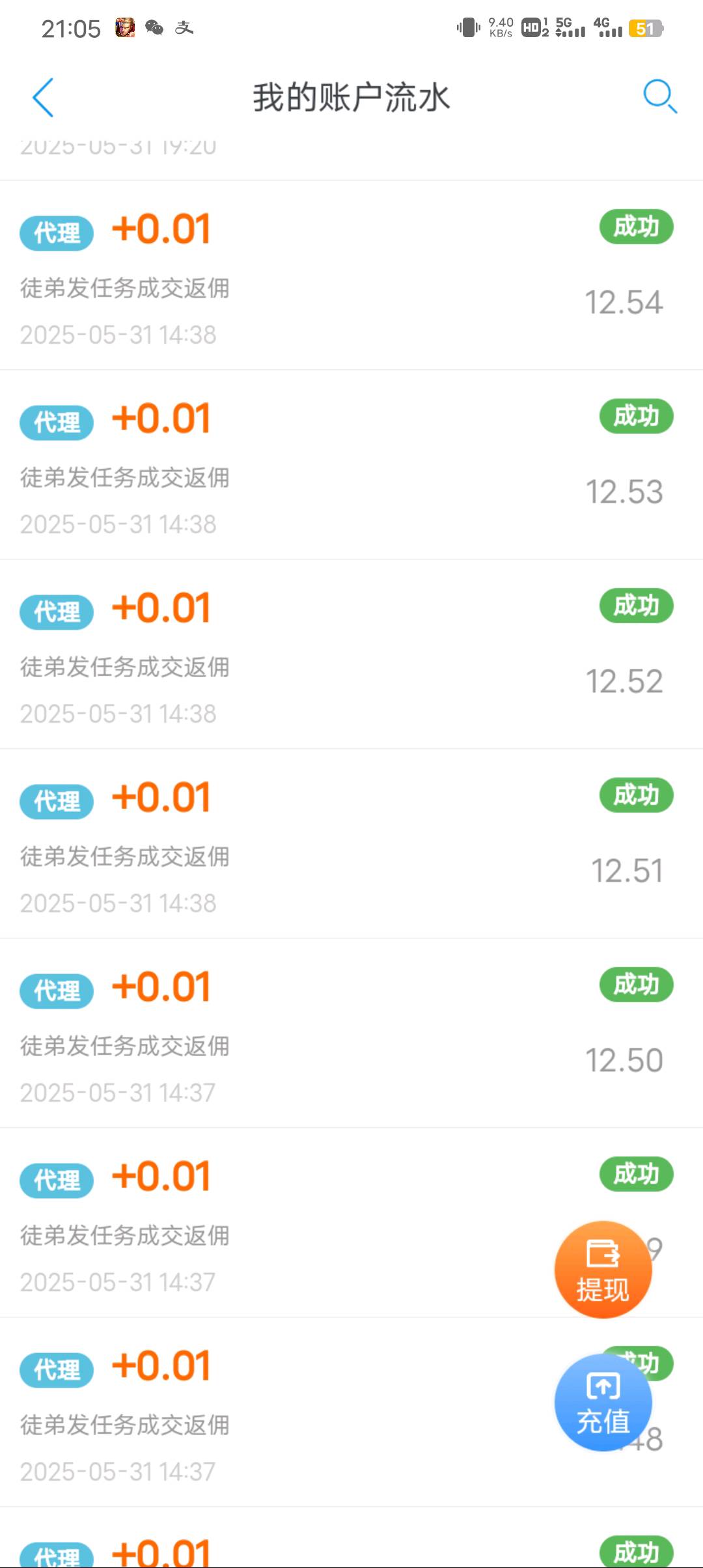Viewport: 703px width, 1568px height.
Task: Open the transaction with balance 12.51
Action: (351, 844)
